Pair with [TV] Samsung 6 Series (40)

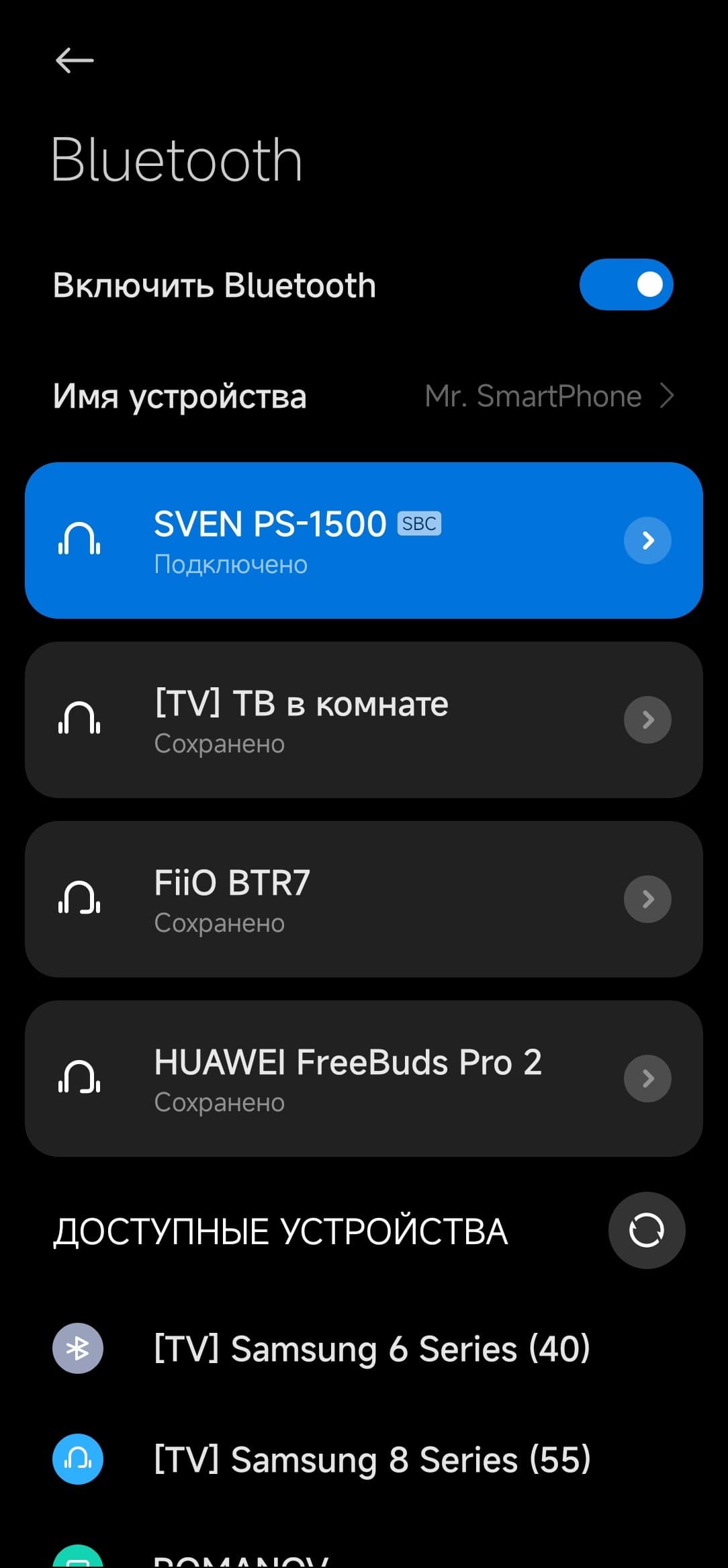click(371, 1348)
